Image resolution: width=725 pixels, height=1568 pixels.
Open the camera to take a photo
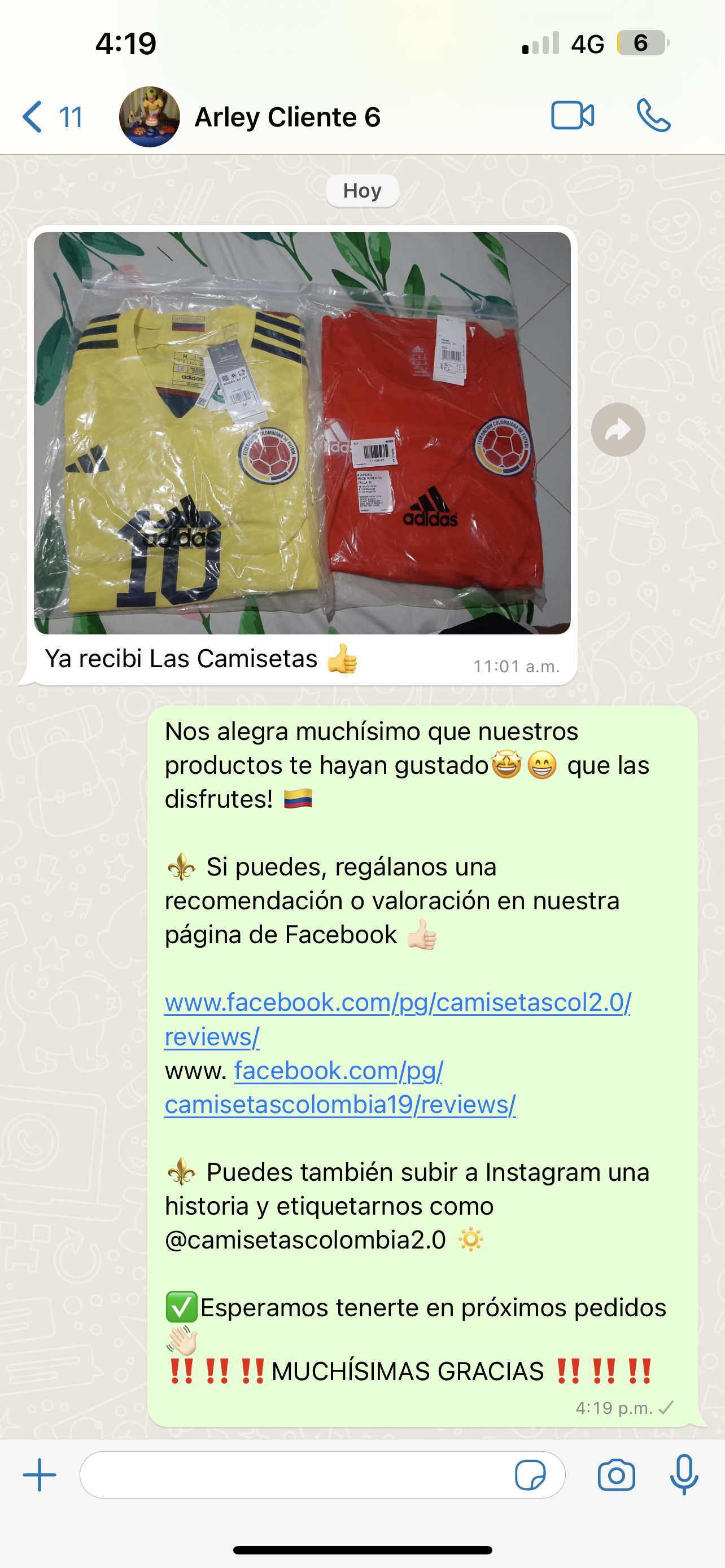[x=616, y=1475]
